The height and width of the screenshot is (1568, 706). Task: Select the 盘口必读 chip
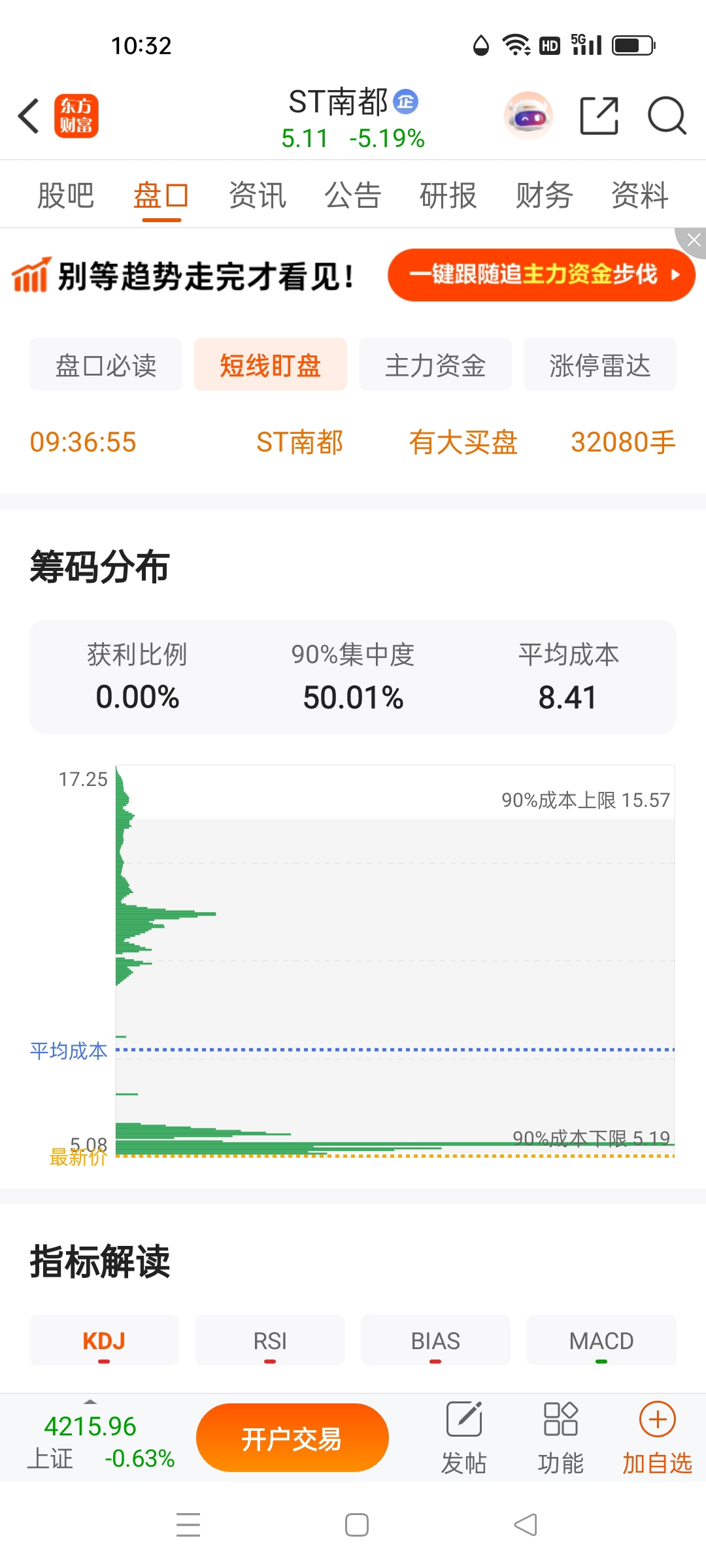coord(106,365)
